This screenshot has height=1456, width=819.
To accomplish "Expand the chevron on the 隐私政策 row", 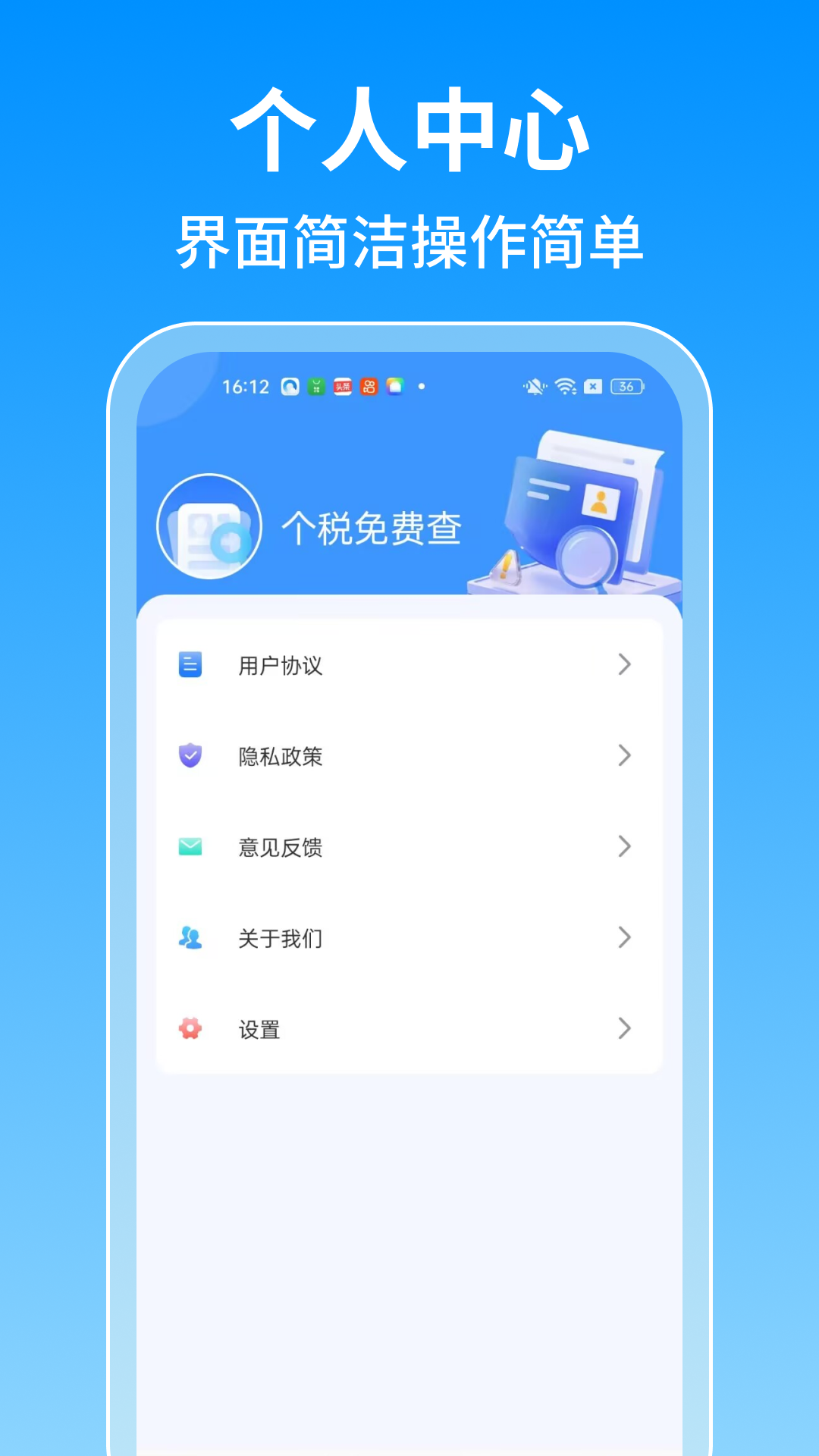I will (x=625, y=756).
